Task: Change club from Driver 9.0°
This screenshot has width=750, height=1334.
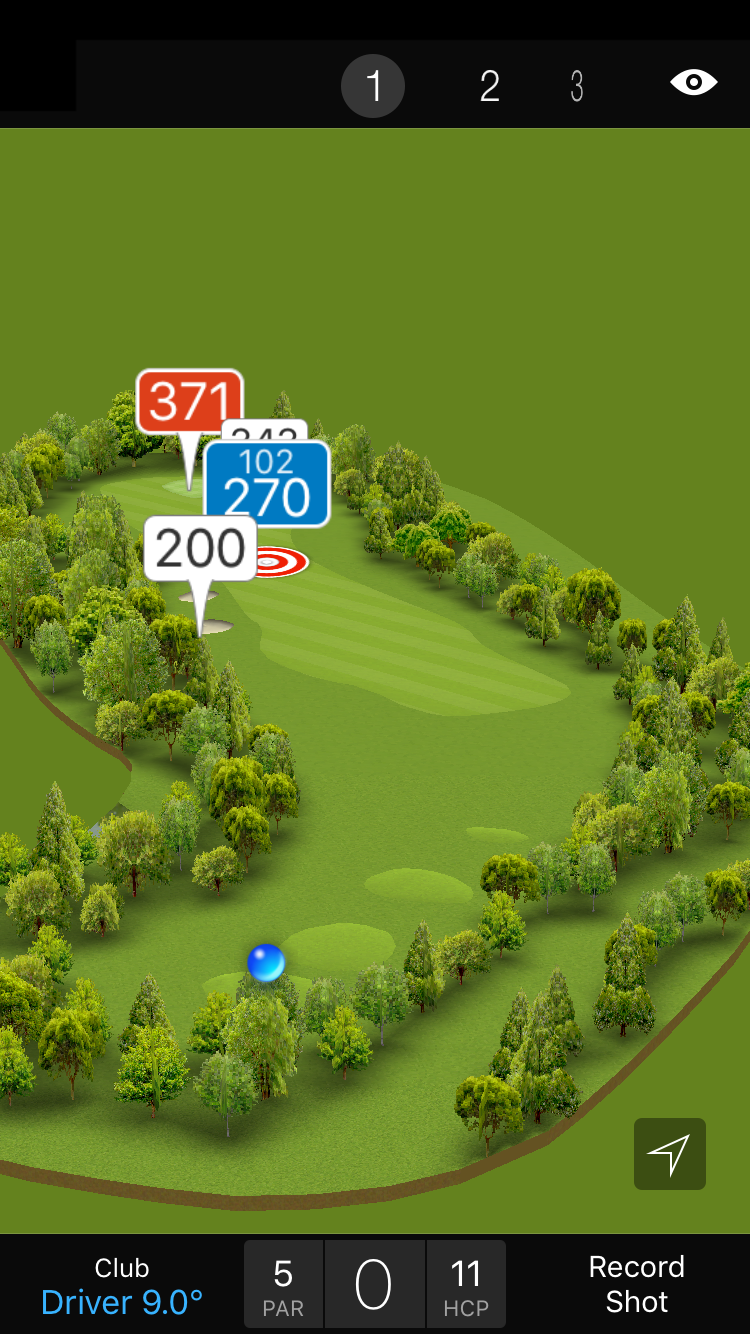Action: tap(122, 1286)
